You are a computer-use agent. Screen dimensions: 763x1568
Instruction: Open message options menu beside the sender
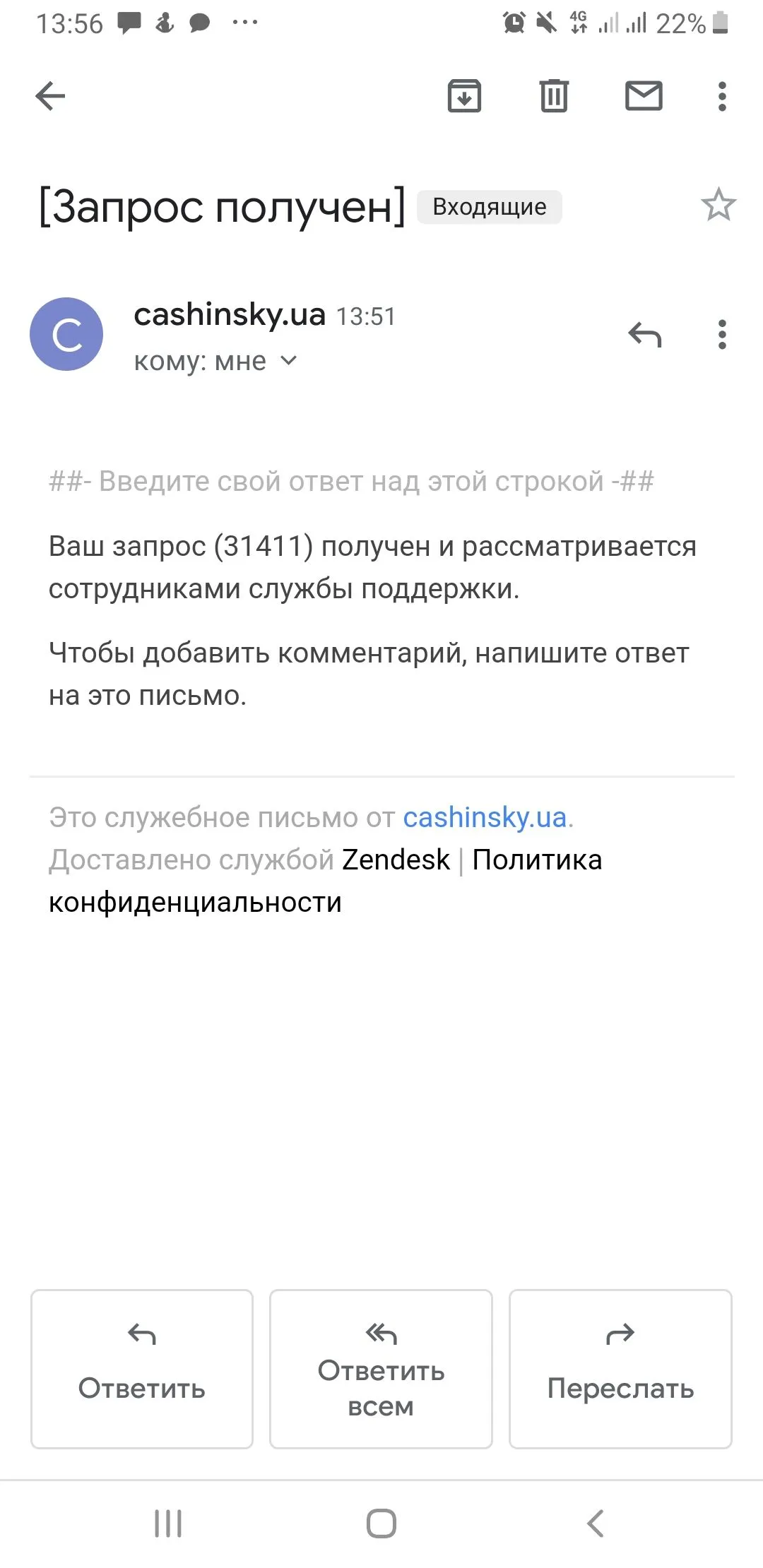721,335
